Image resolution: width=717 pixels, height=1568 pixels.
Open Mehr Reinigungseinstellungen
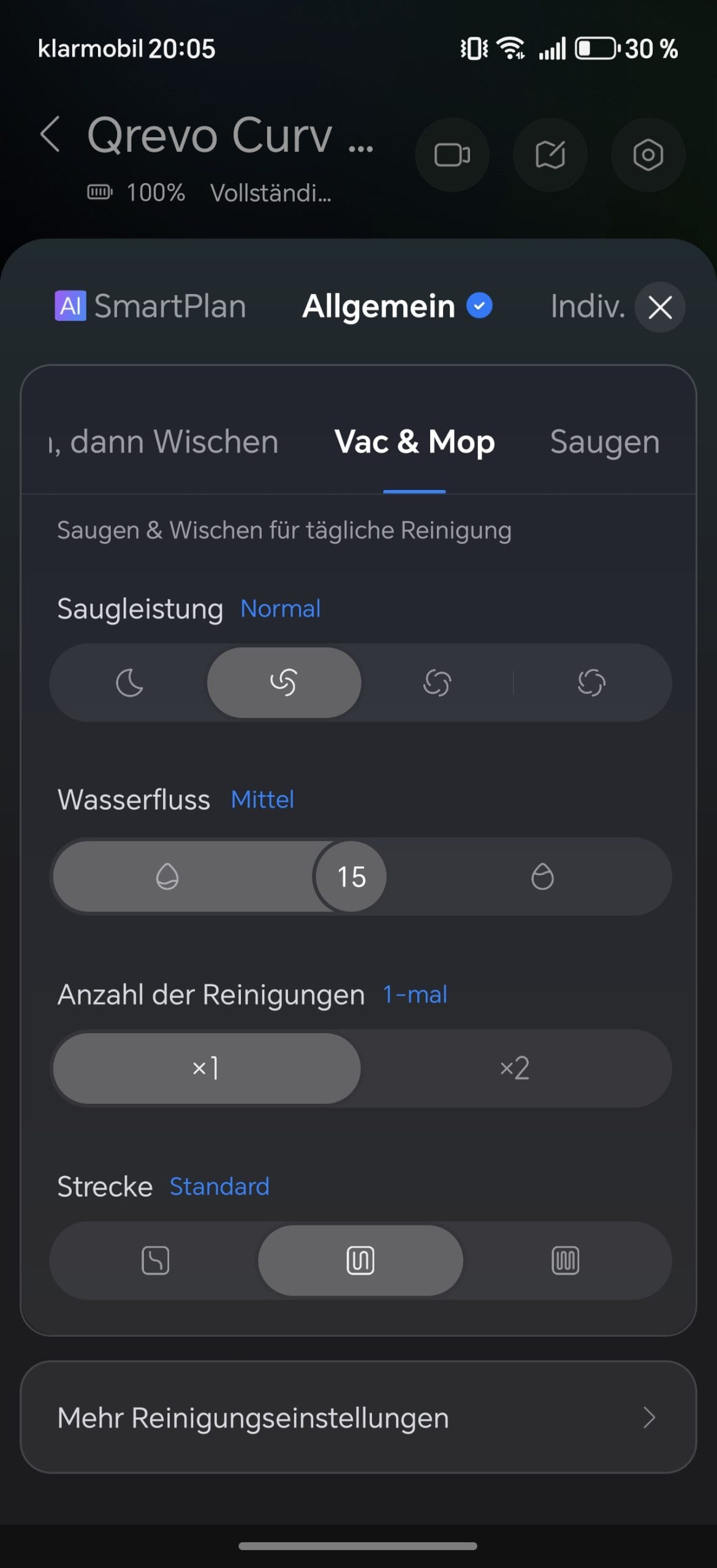pos(358,1417)
